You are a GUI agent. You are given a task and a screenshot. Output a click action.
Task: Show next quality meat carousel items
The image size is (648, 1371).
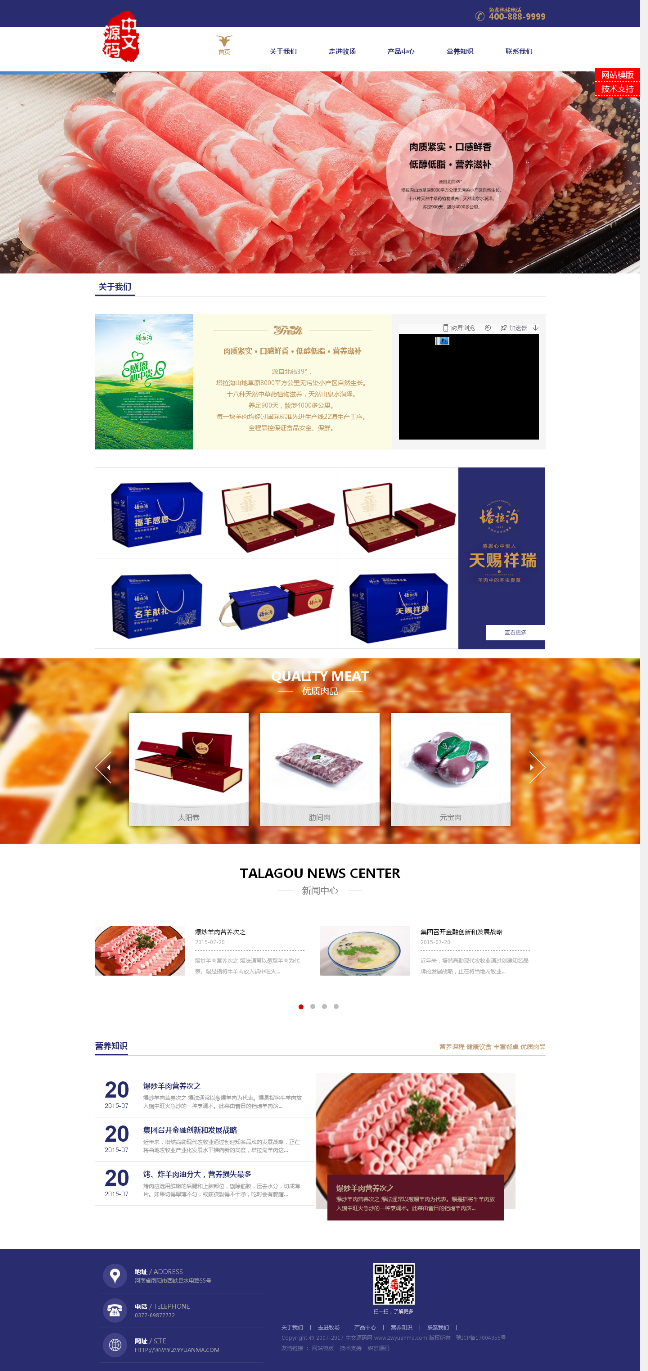pos(536,767)
